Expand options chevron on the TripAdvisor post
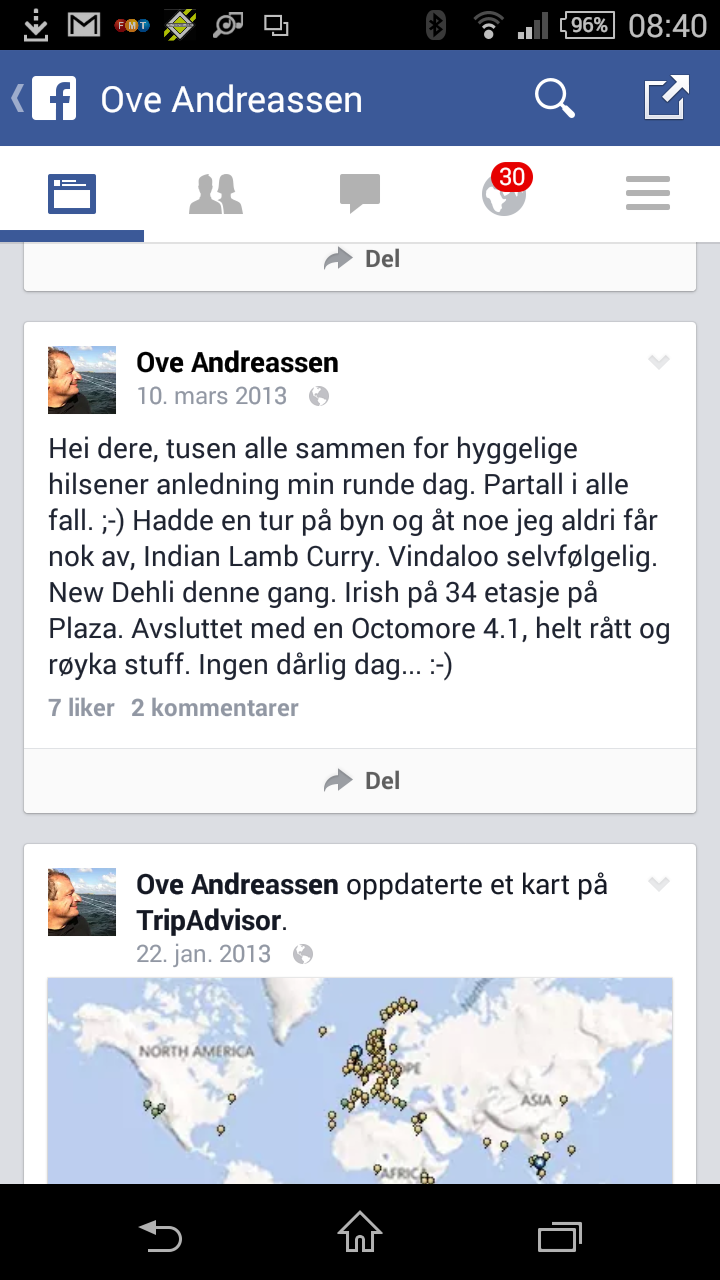 tap(658, 884)
